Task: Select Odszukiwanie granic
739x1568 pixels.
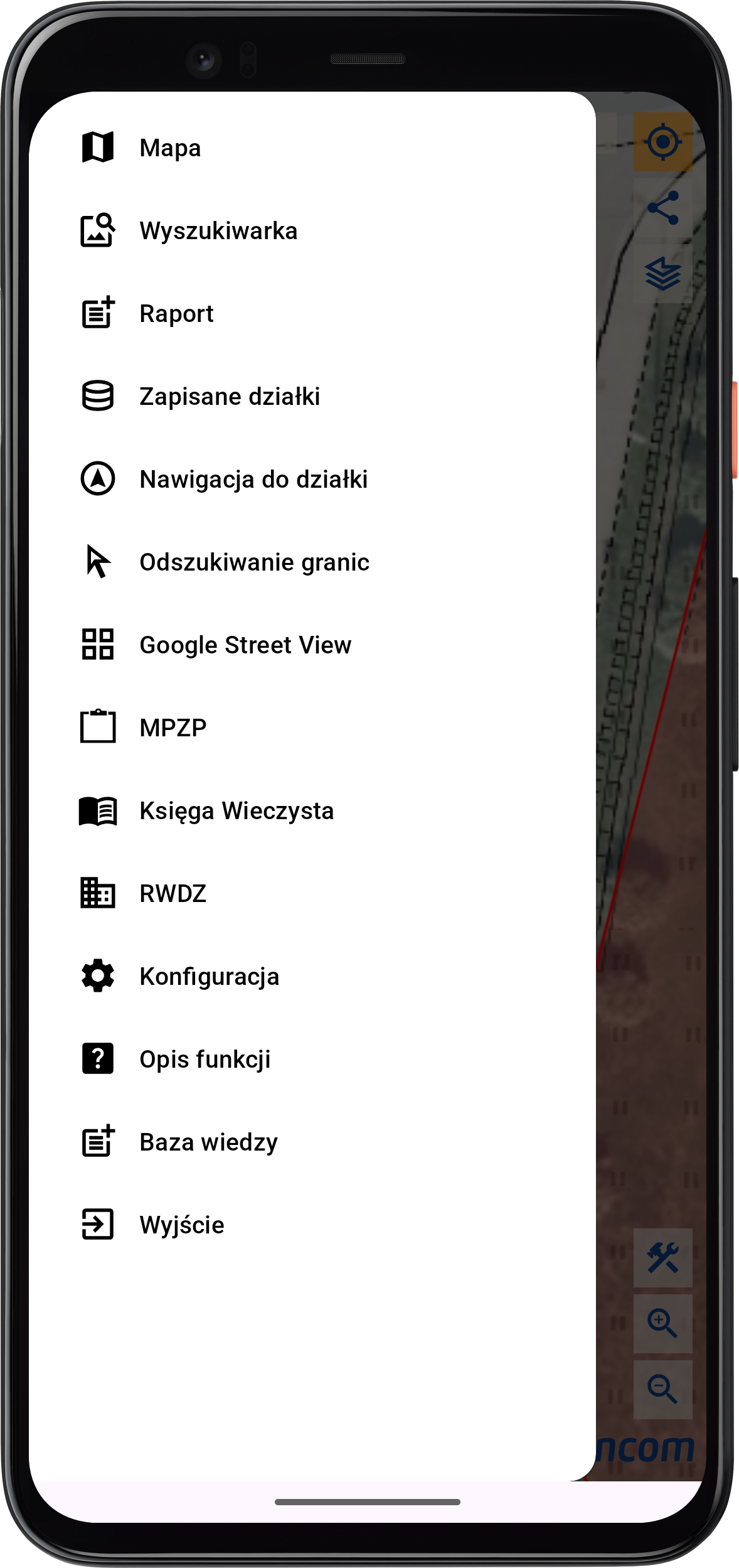Action: [254, 562]
